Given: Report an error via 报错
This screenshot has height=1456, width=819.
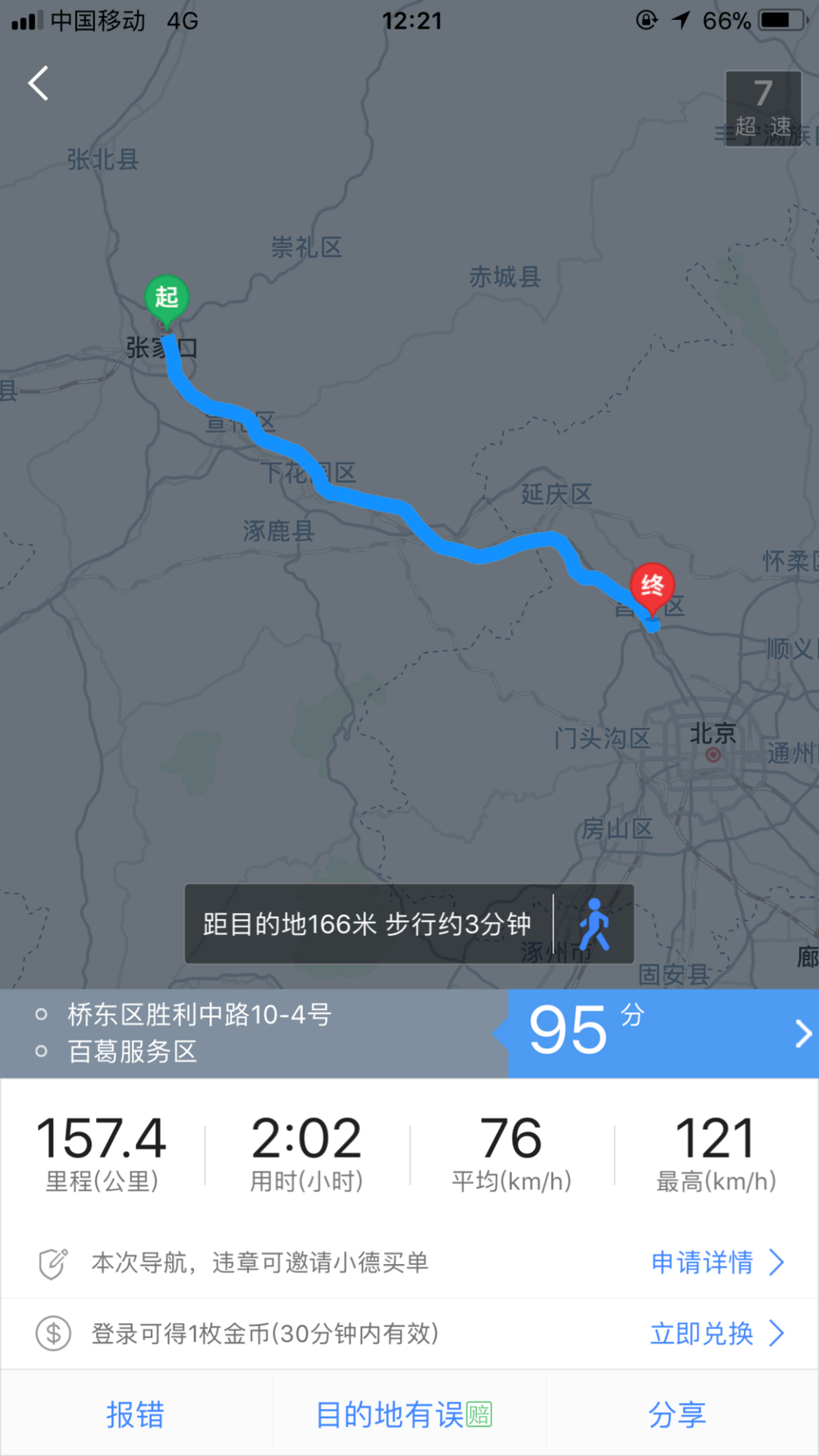Looking at the screenshot, I should tap(135, 1415).
